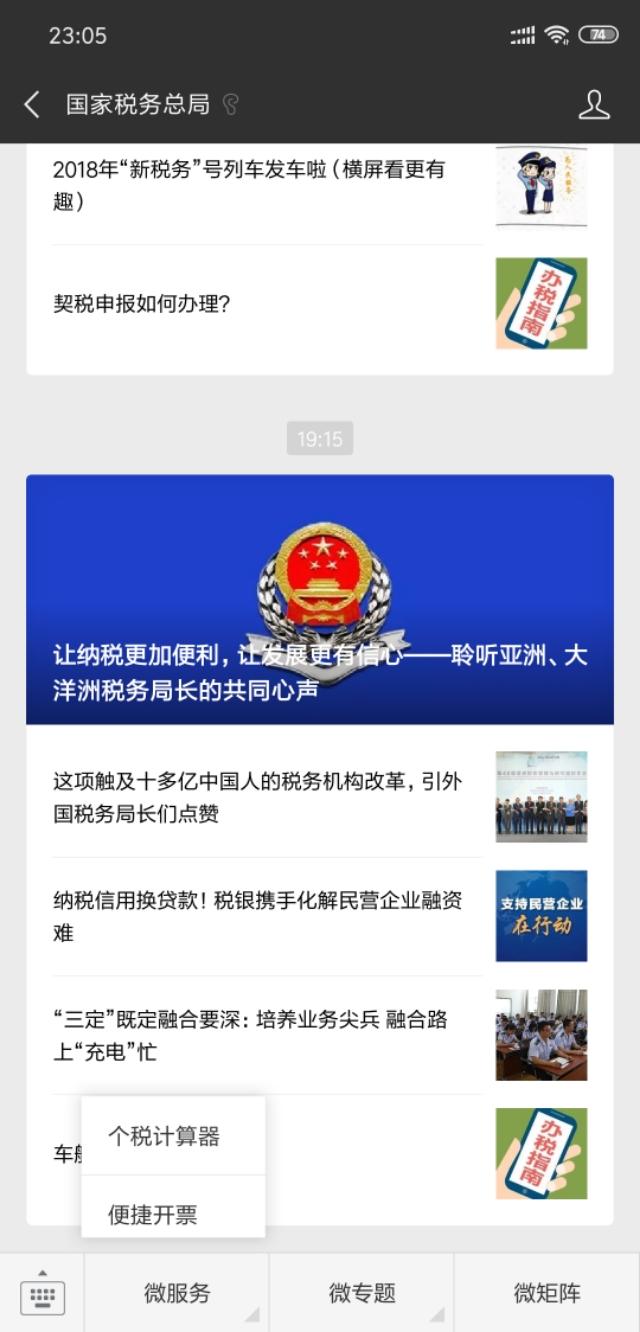Choose 便捷开票 in the popup menu
Screen dimensions: 640x1332
pos(153,1214)
